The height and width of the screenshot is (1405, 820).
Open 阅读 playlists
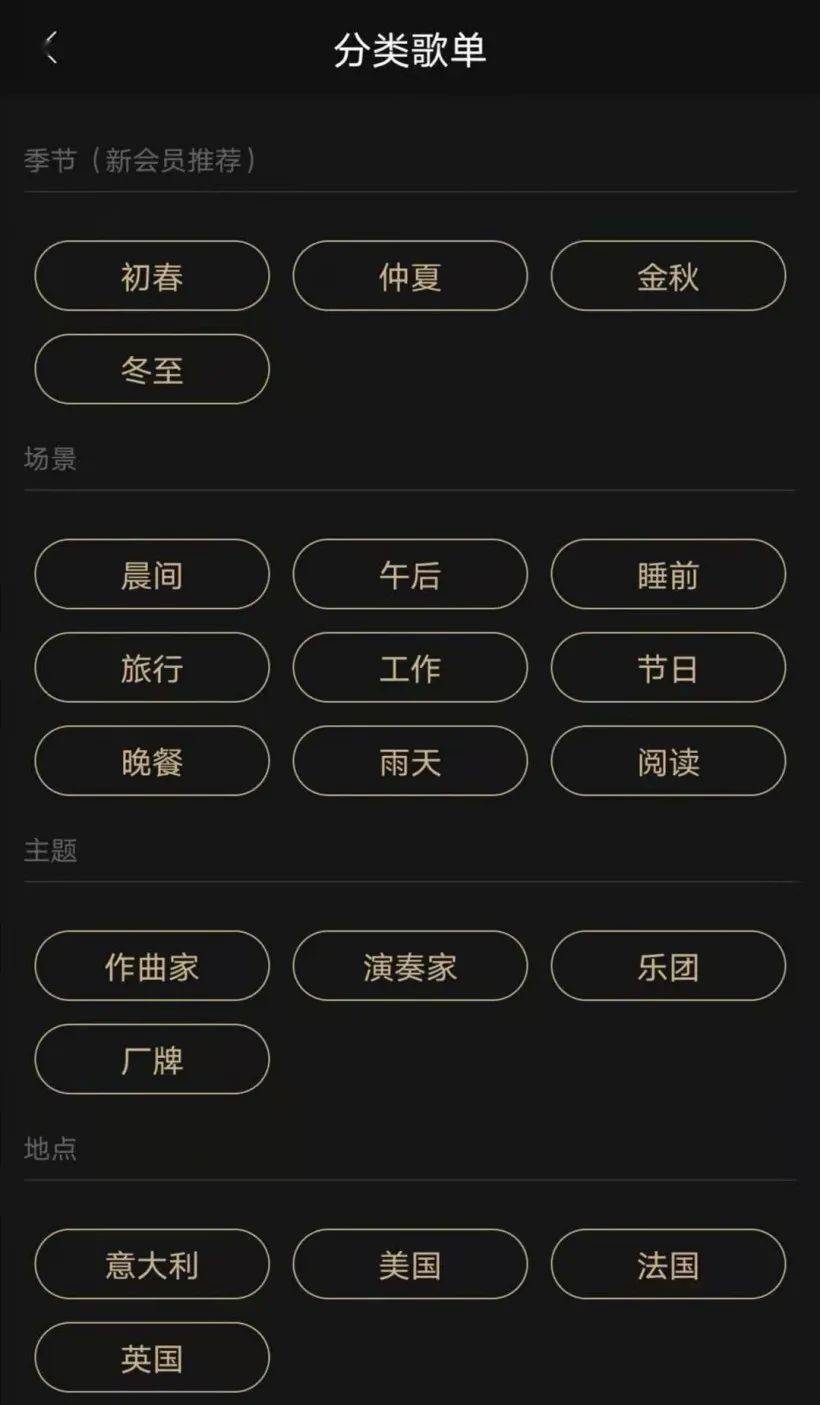[668, 761]
